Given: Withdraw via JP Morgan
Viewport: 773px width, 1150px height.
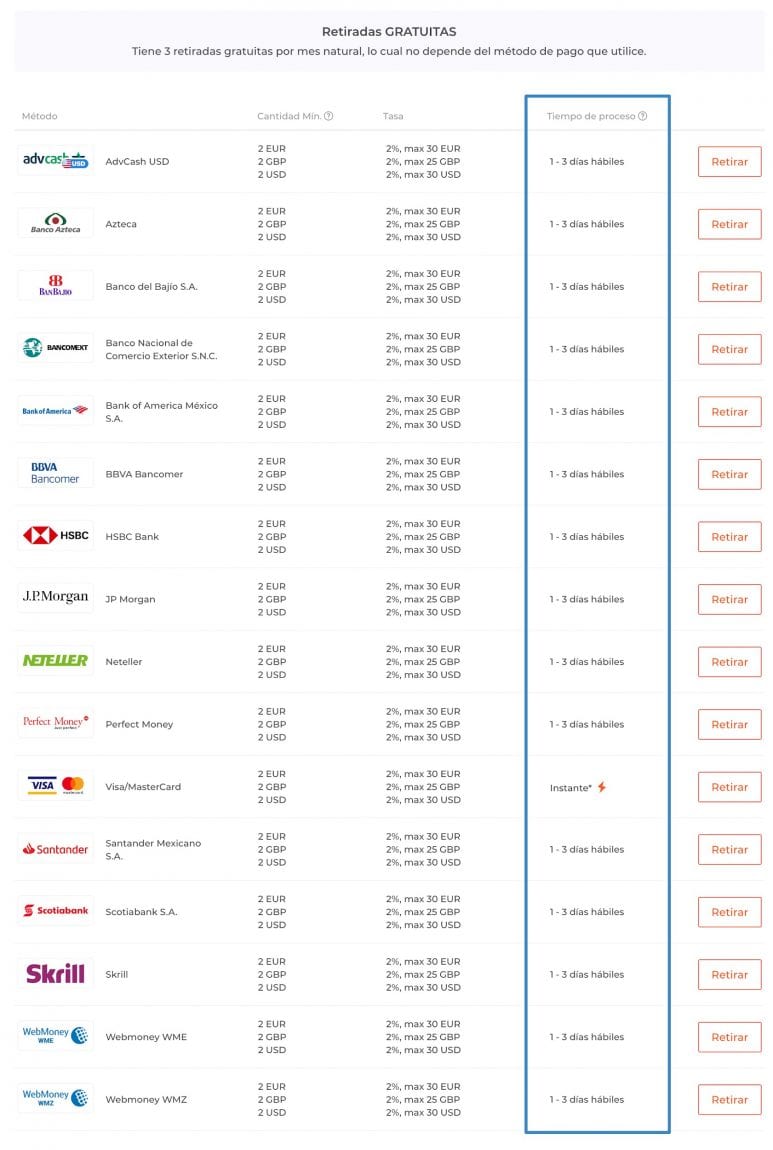Looking at the screenshot, I should tap(729, 599).
